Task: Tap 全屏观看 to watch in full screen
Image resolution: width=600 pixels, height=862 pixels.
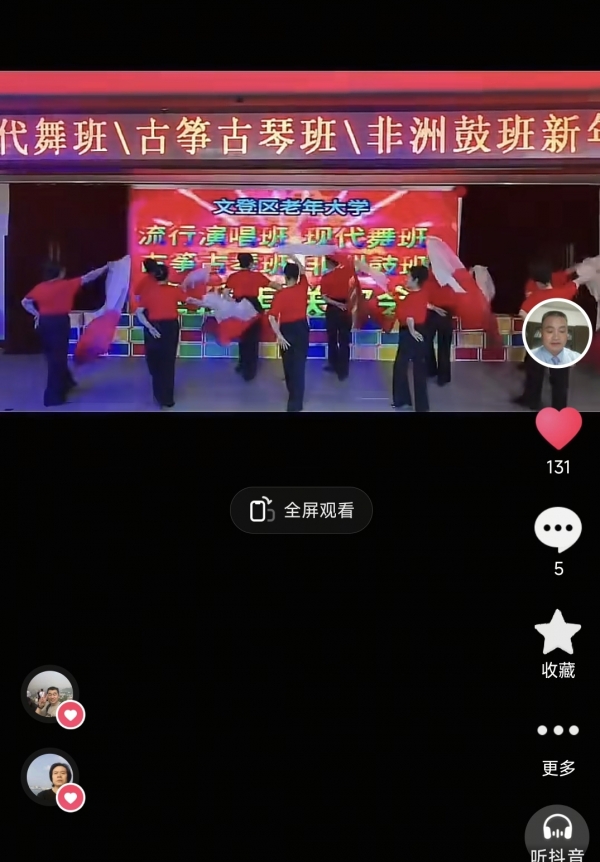Action: (x=301, y=510)
